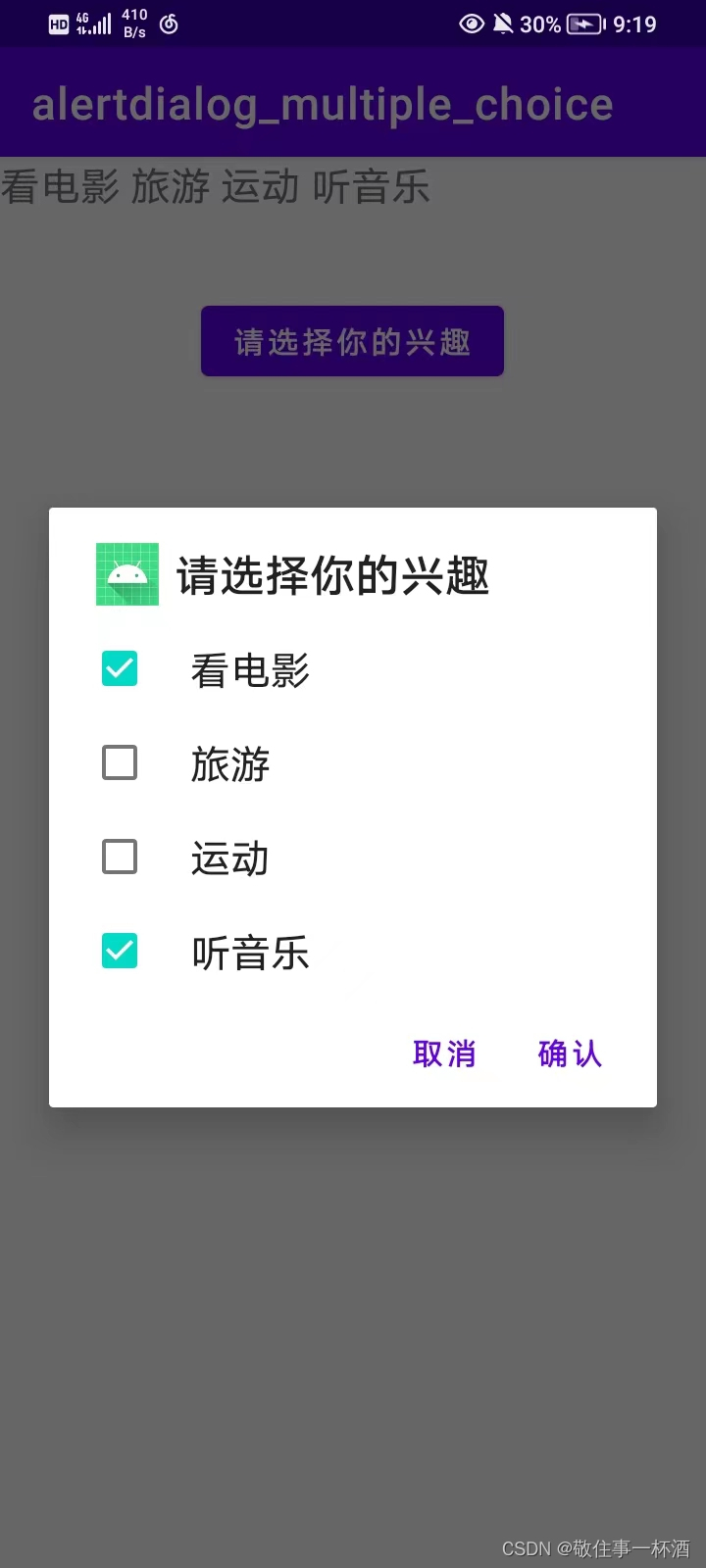Select the 看电影 list item label
Image resolution: width=706 pixels, height=1568 pixels.
click(x=249, y=670)
